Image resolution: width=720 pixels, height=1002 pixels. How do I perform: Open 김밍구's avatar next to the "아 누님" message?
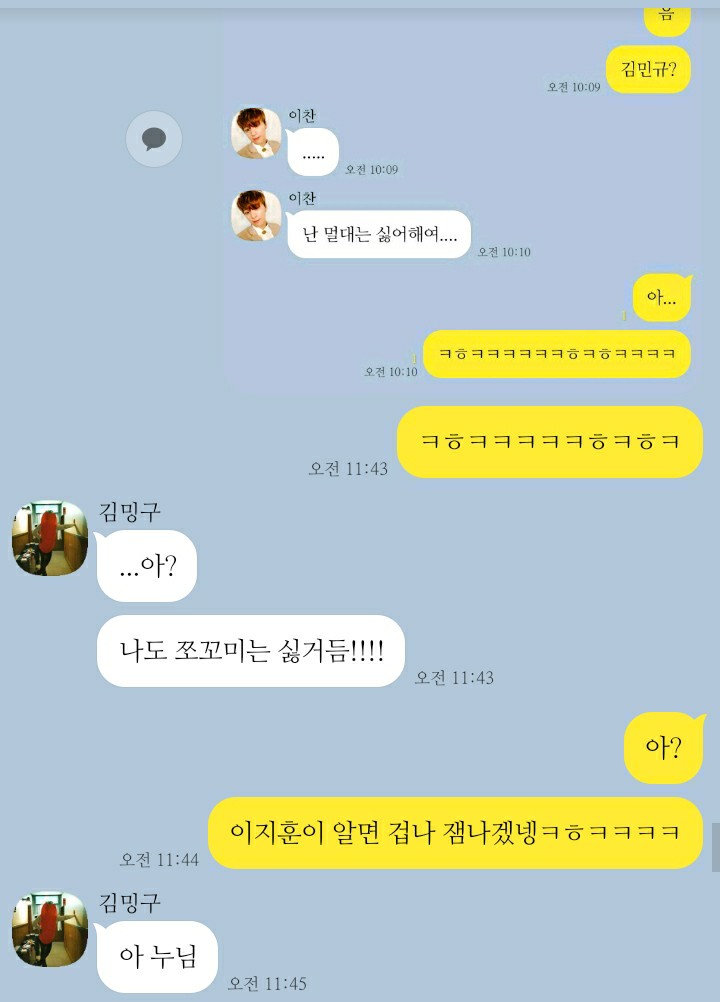pyautogui.click(x=50, y=930)
